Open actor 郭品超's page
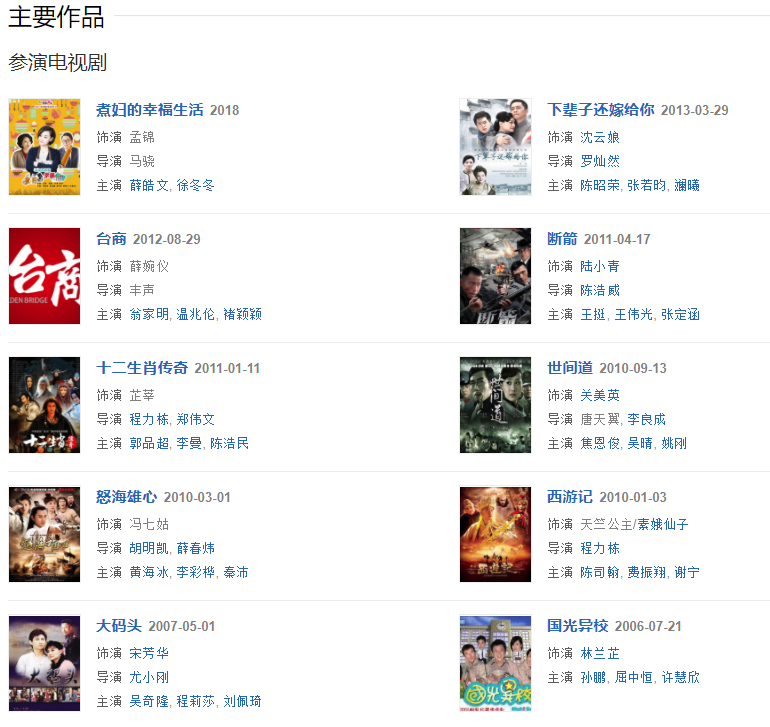Viewport: 770px width, 727px height. (x=149, y=443)
